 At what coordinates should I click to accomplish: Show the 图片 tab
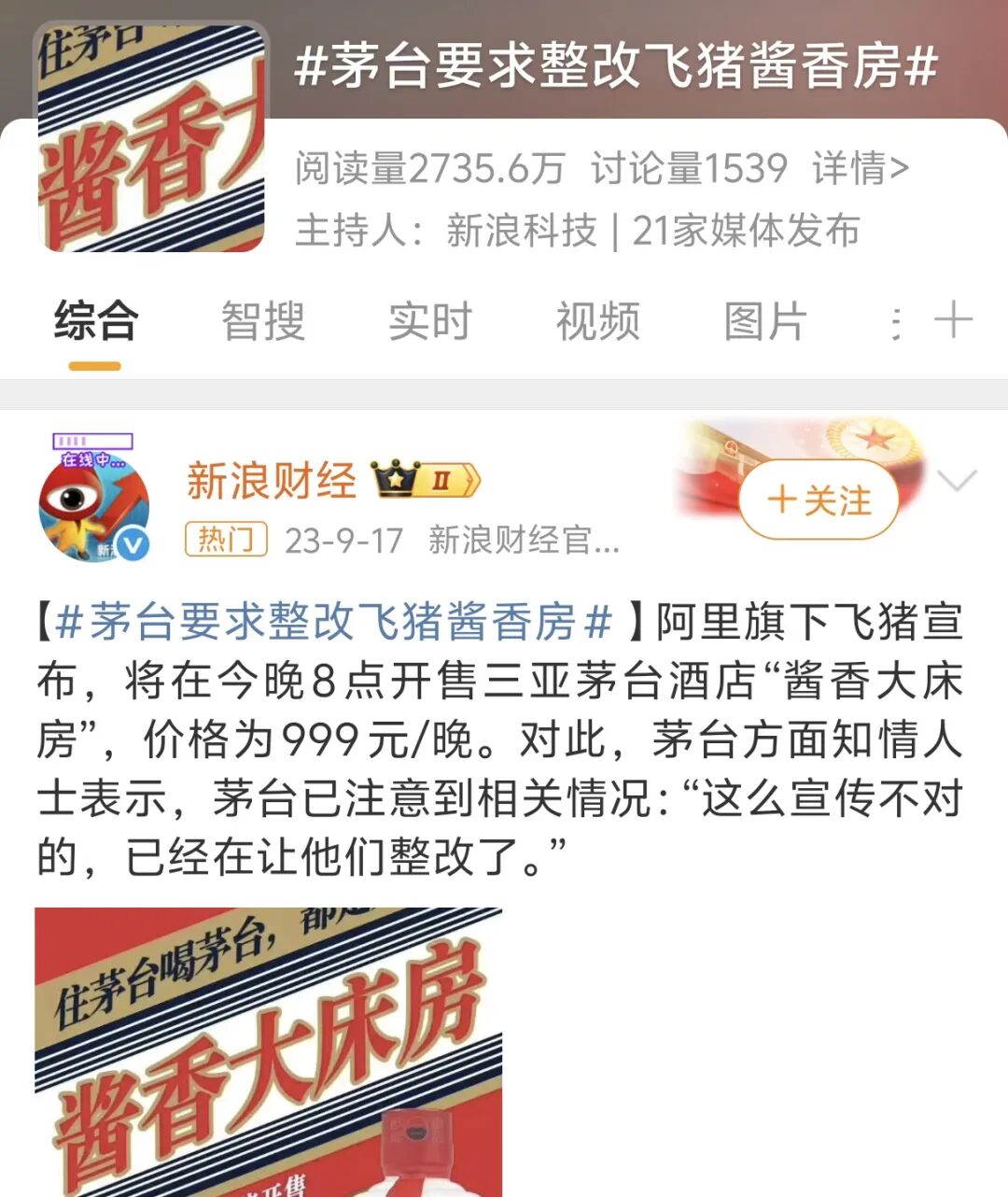point(764,322)
